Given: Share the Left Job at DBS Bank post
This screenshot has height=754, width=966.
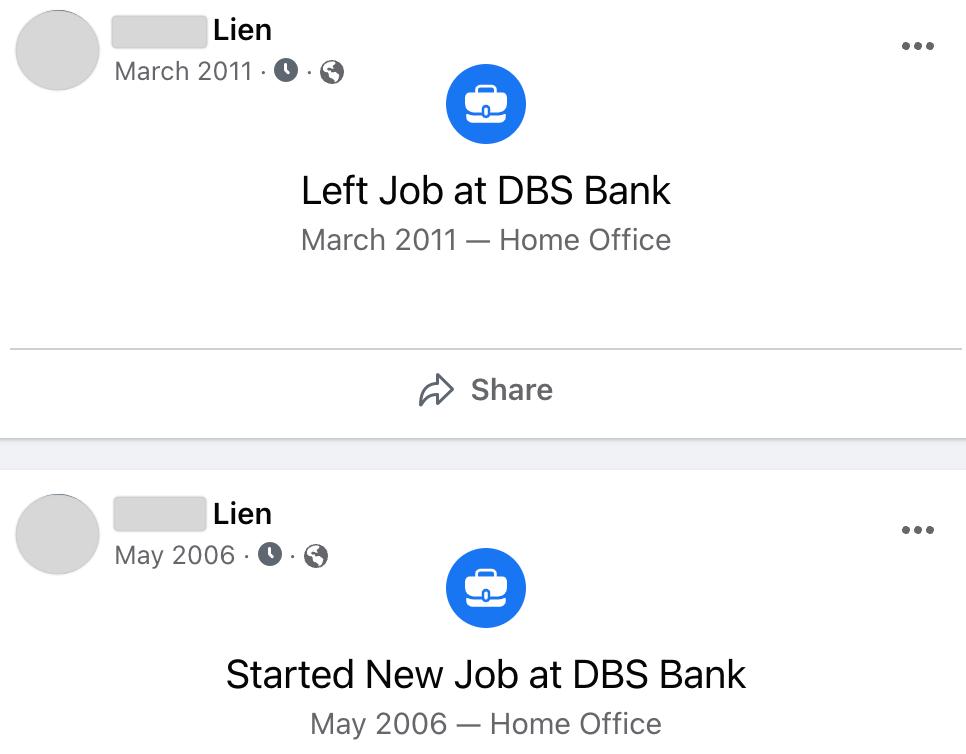Looking at the screenshot, I should click(486, 390).
